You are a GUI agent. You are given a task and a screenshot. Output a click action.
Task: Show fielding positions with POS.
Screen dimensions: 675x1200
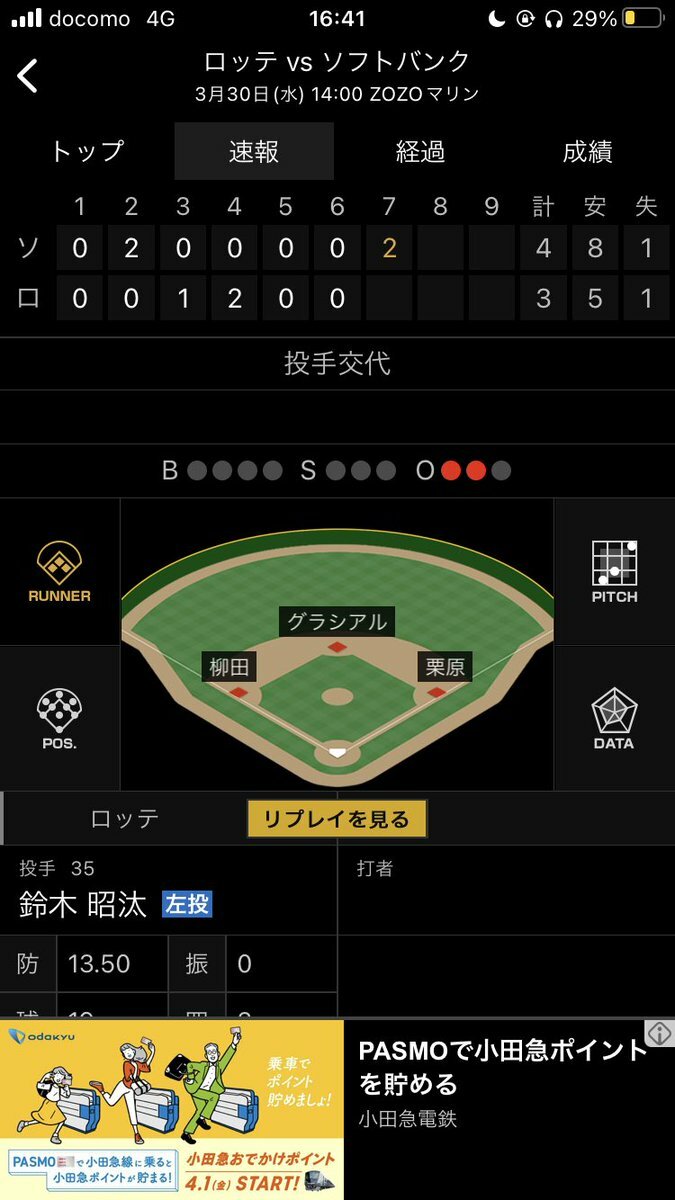tap(60, 718)
